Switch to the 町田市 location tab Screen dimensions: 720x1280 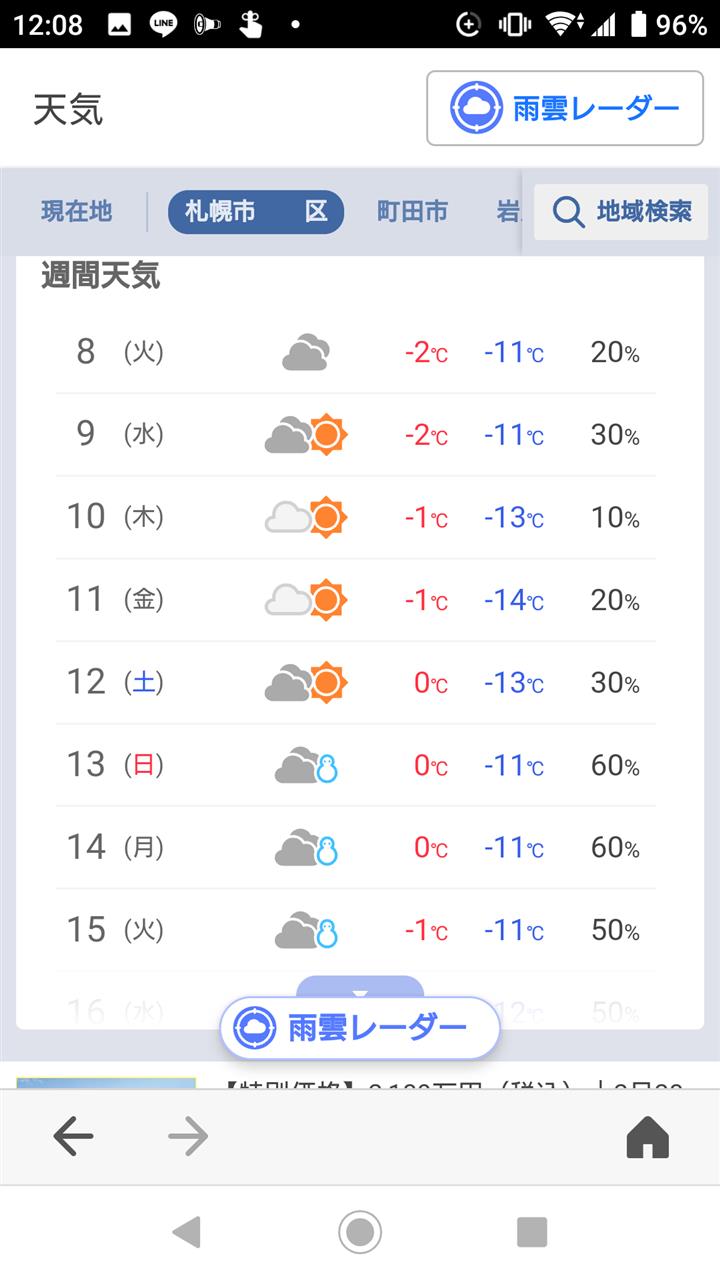click(x=412, y=212)
